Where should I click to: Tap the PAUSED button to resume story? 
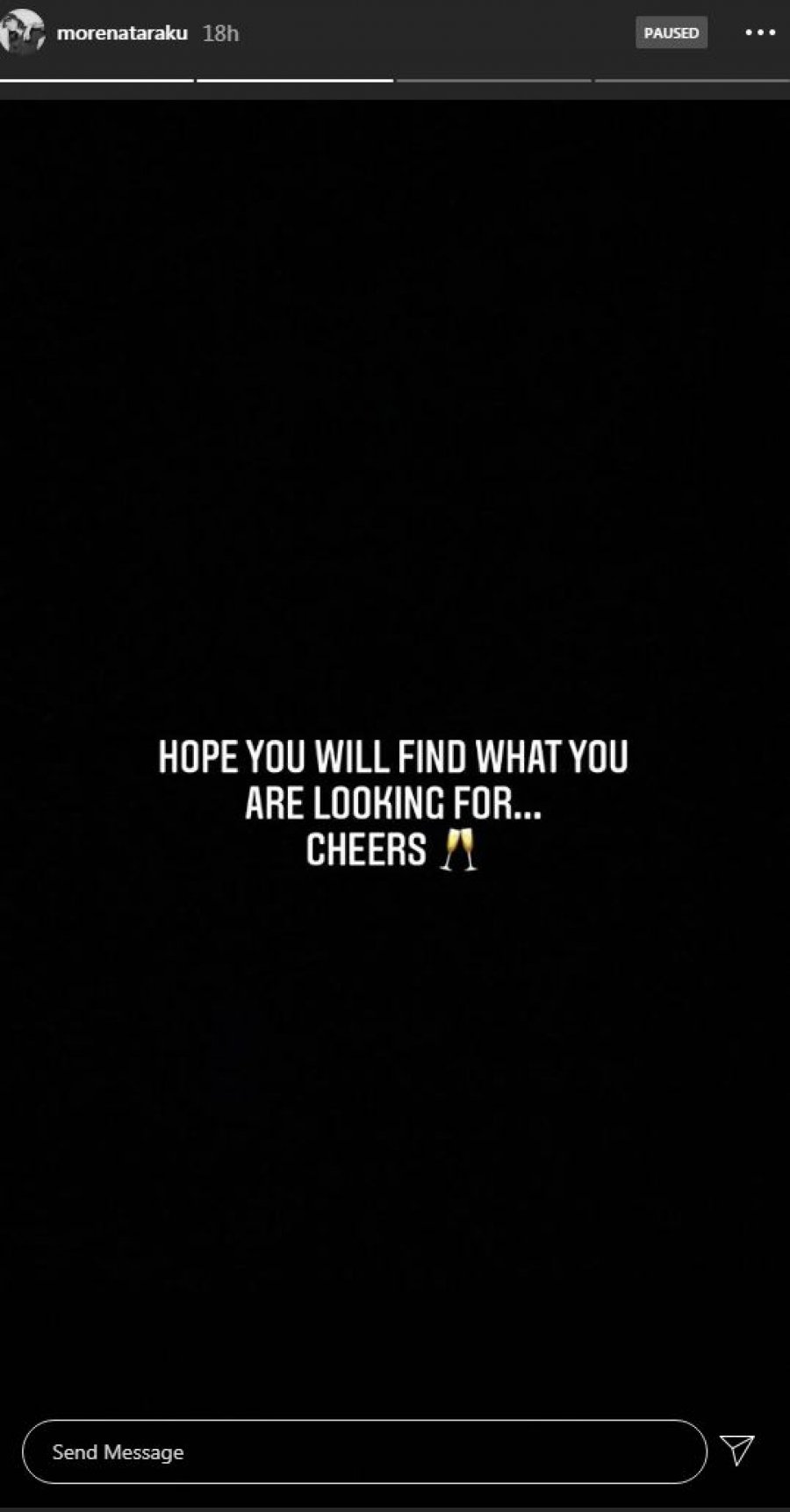(671, 32)
